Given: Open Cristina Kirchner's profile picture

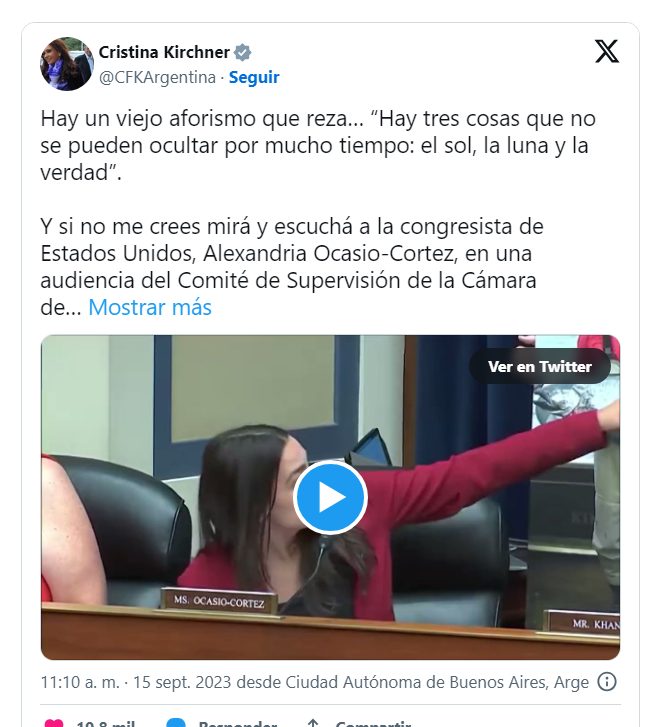Looking at the screenshot, I should [x=66, y=64].
